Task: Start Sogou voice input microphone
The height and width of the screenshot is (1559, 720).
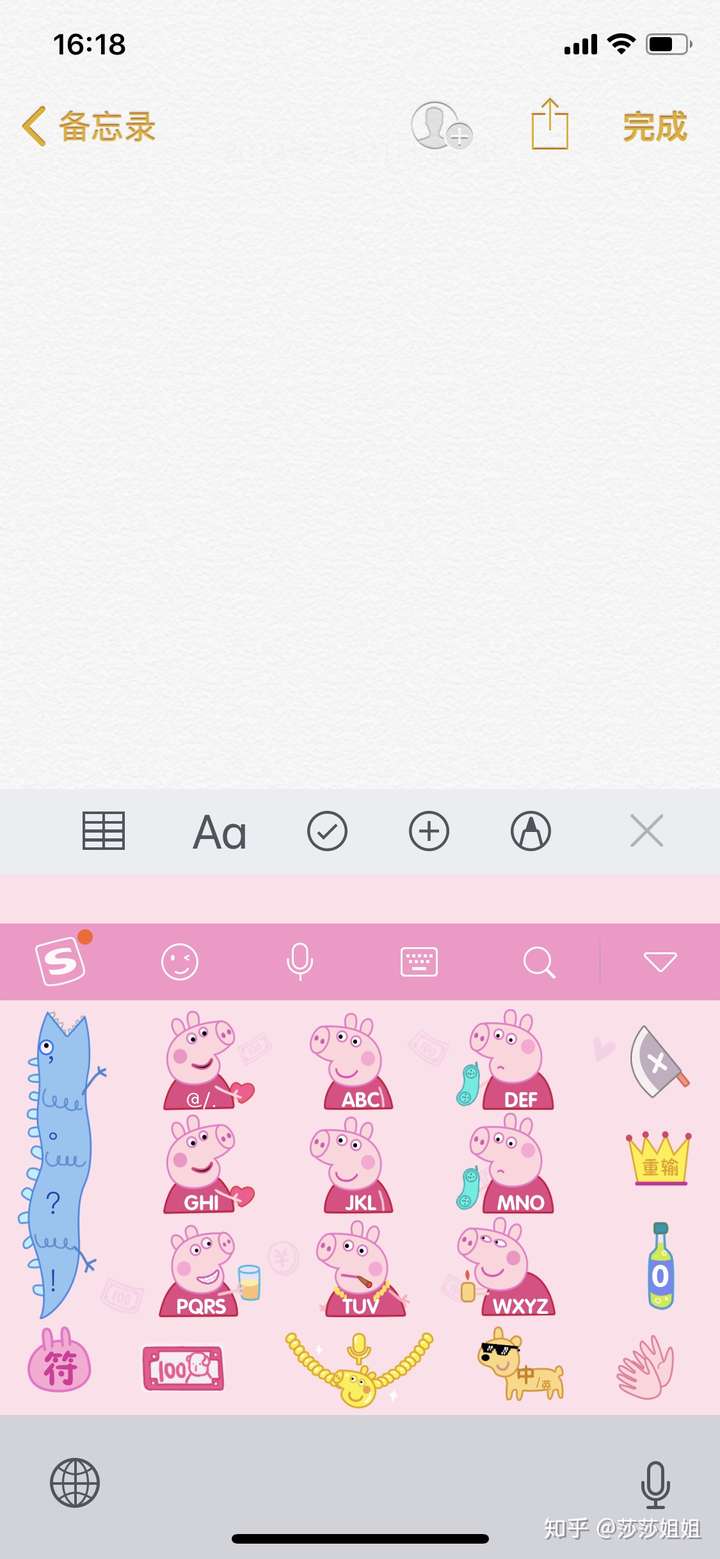Action: (299, 962)
